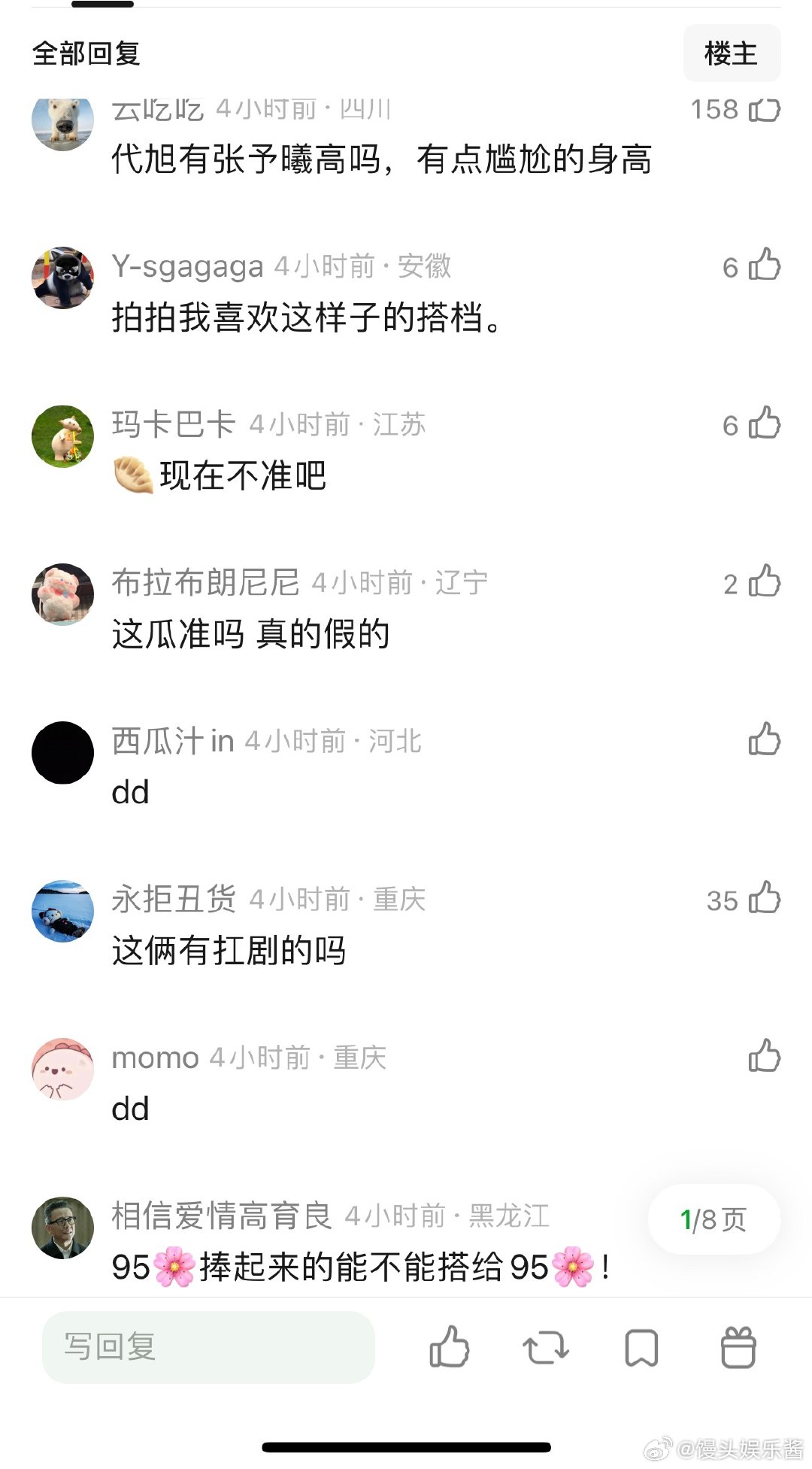812x1469 pixels.
Task: Filter replies with the 楼主 button
Action: 732,53
